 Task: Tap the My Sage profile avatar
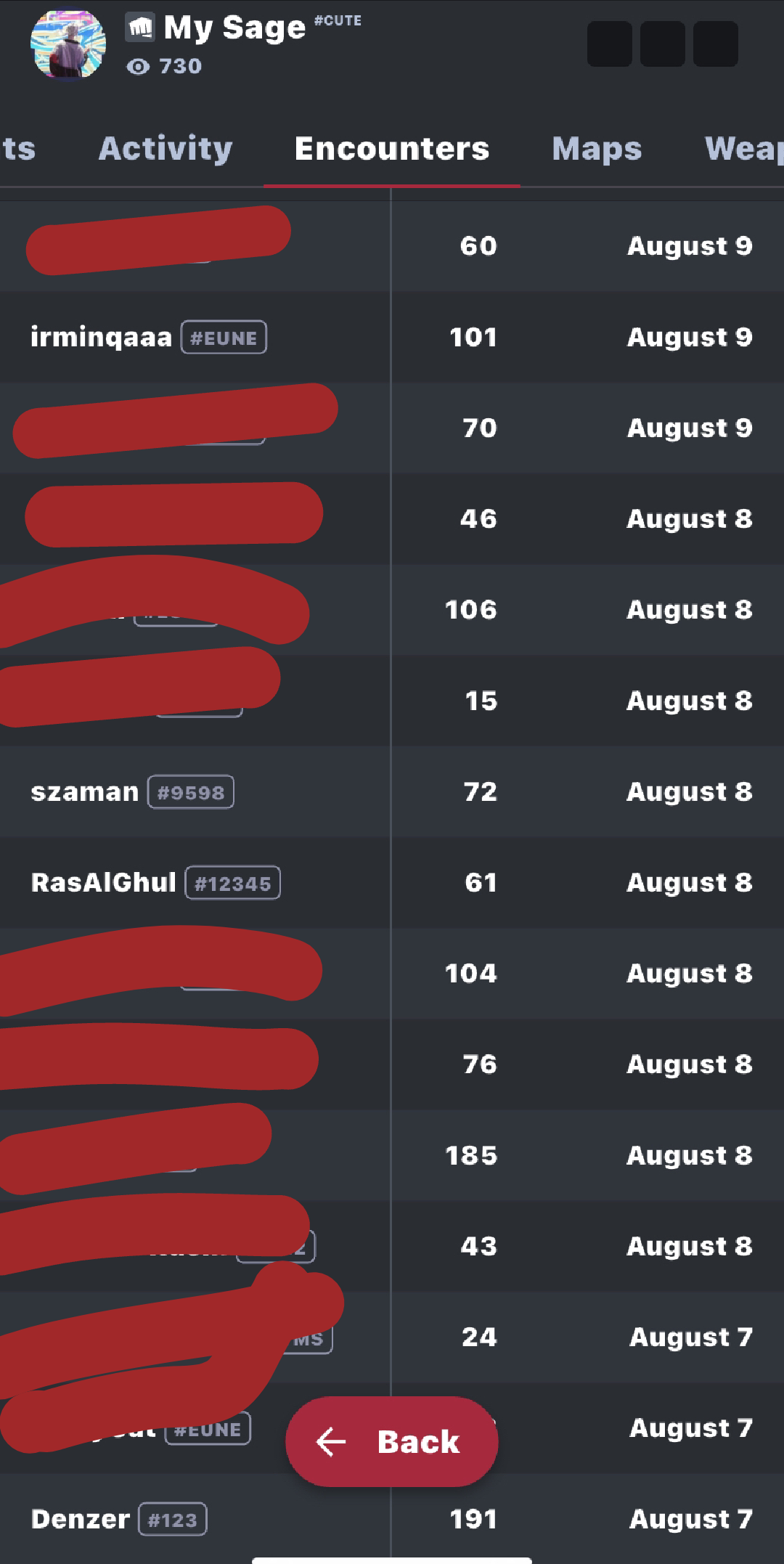[68, 44]
